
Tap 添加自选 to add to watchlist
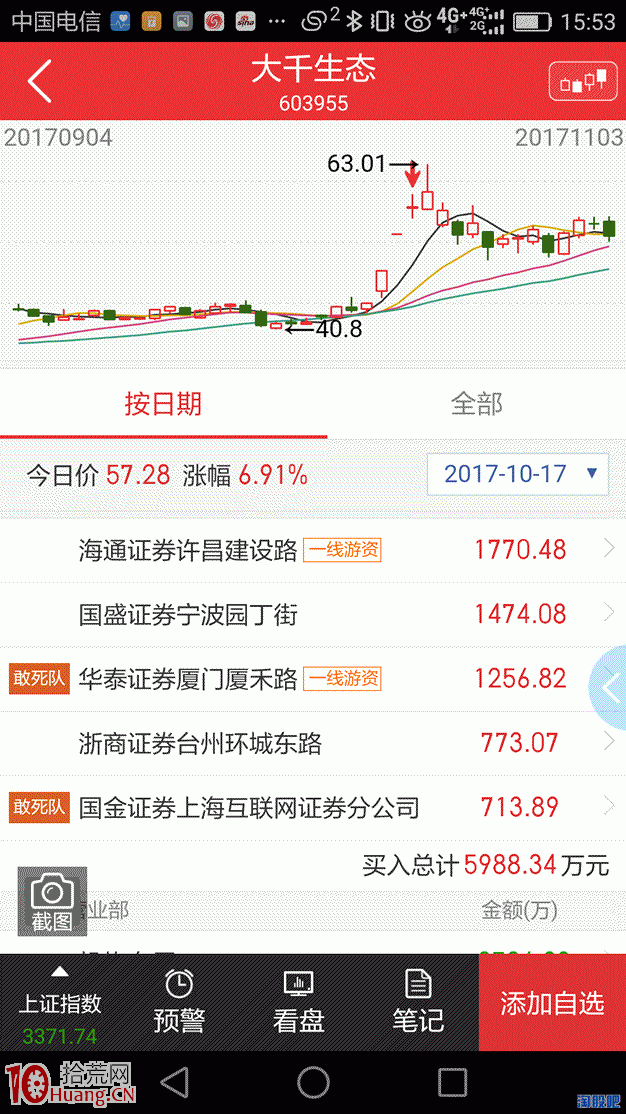(552, 1002)
